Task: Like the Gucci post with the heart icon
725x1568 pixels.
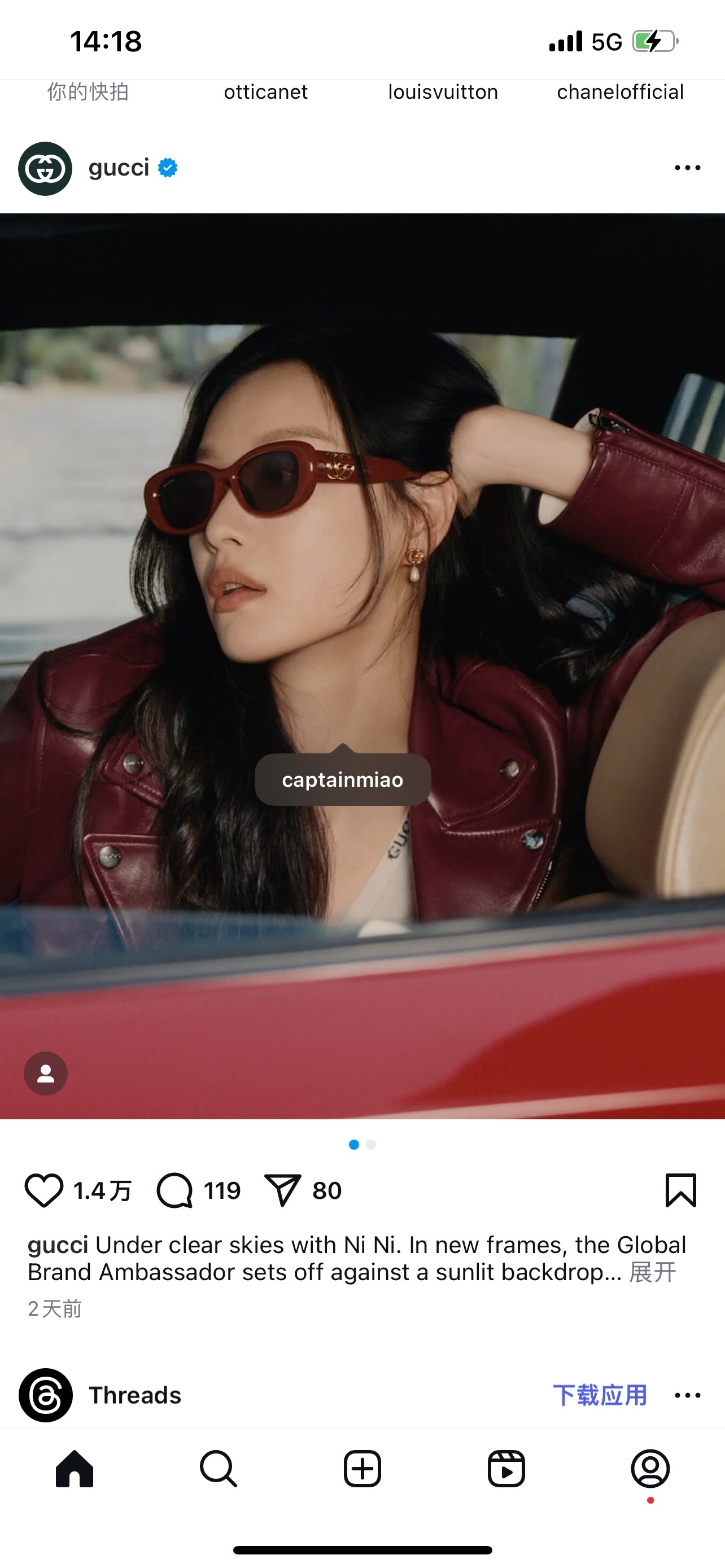Action: pos(45,1191)
